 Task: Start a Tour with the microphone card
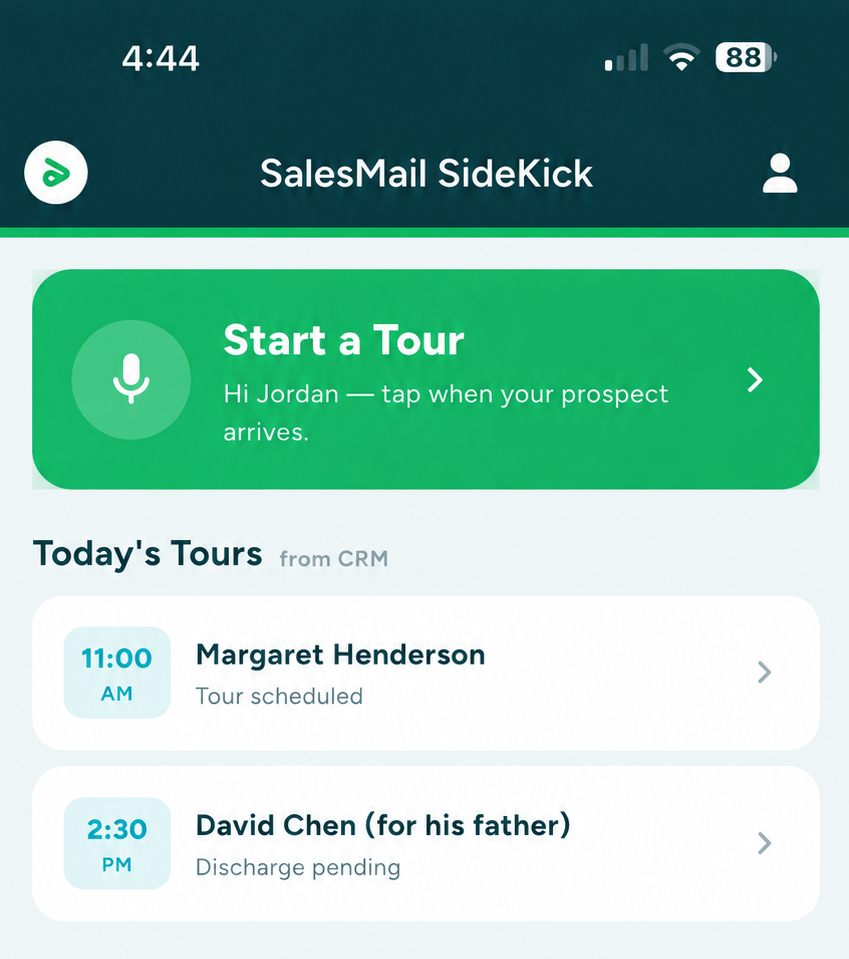tap(426, 379)
